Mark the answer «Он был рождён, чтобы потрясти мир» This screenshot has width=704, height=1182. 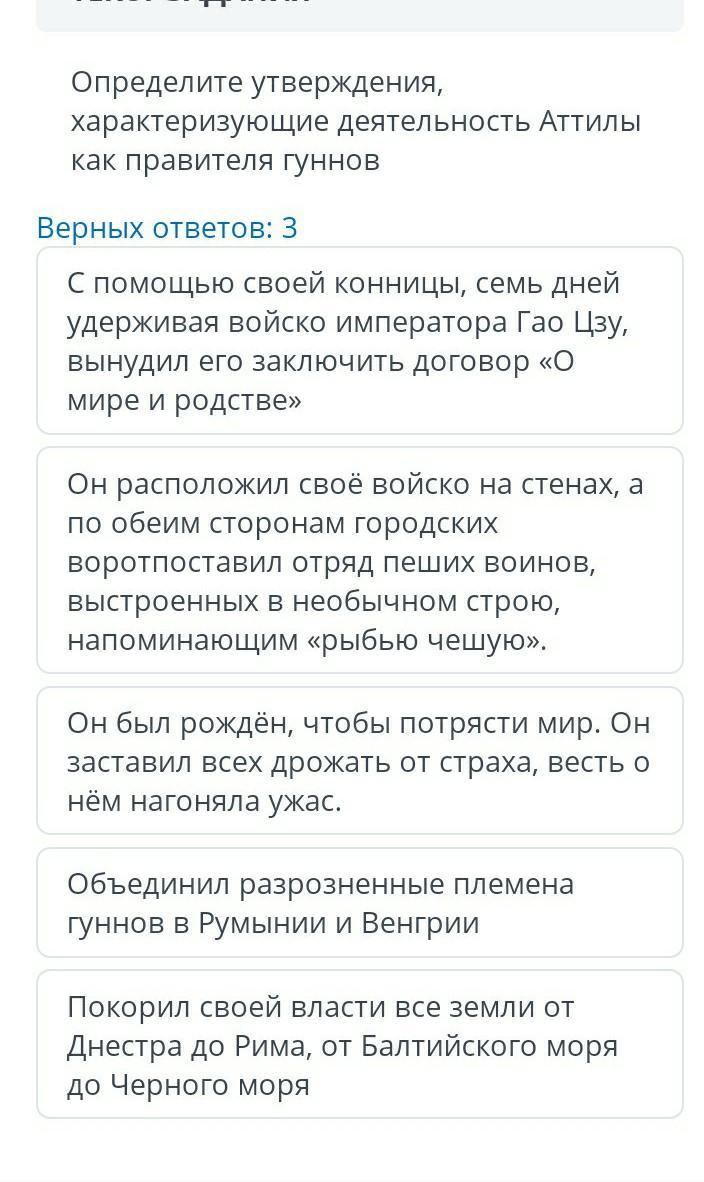[x=360, y=761]
